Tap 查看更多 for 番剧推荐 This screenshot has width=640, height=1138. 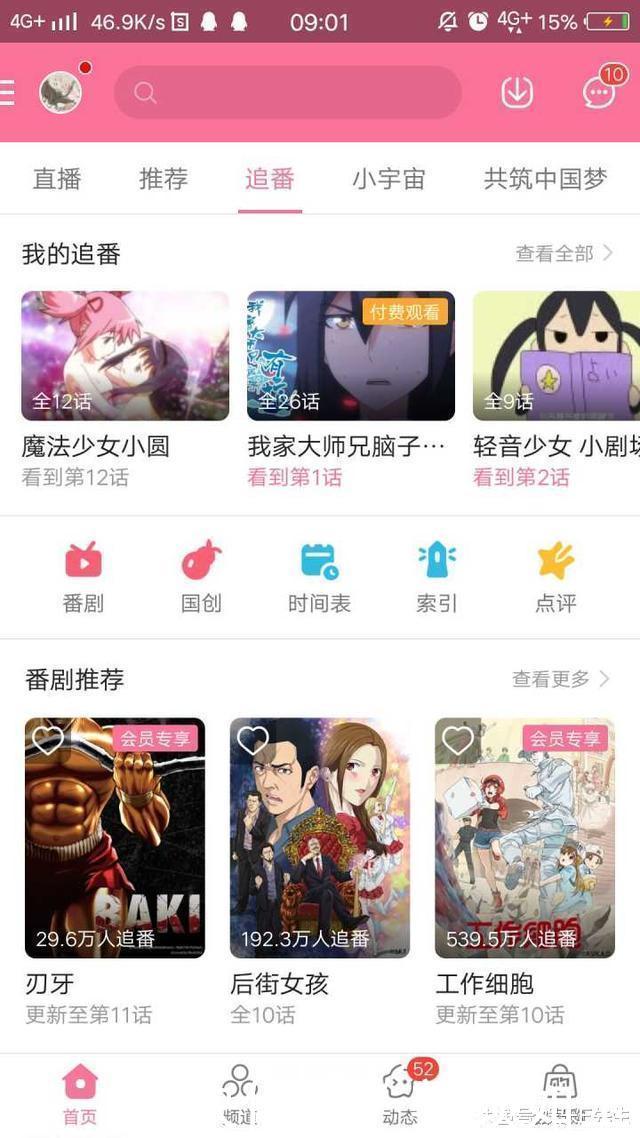[x=561, y=679]
